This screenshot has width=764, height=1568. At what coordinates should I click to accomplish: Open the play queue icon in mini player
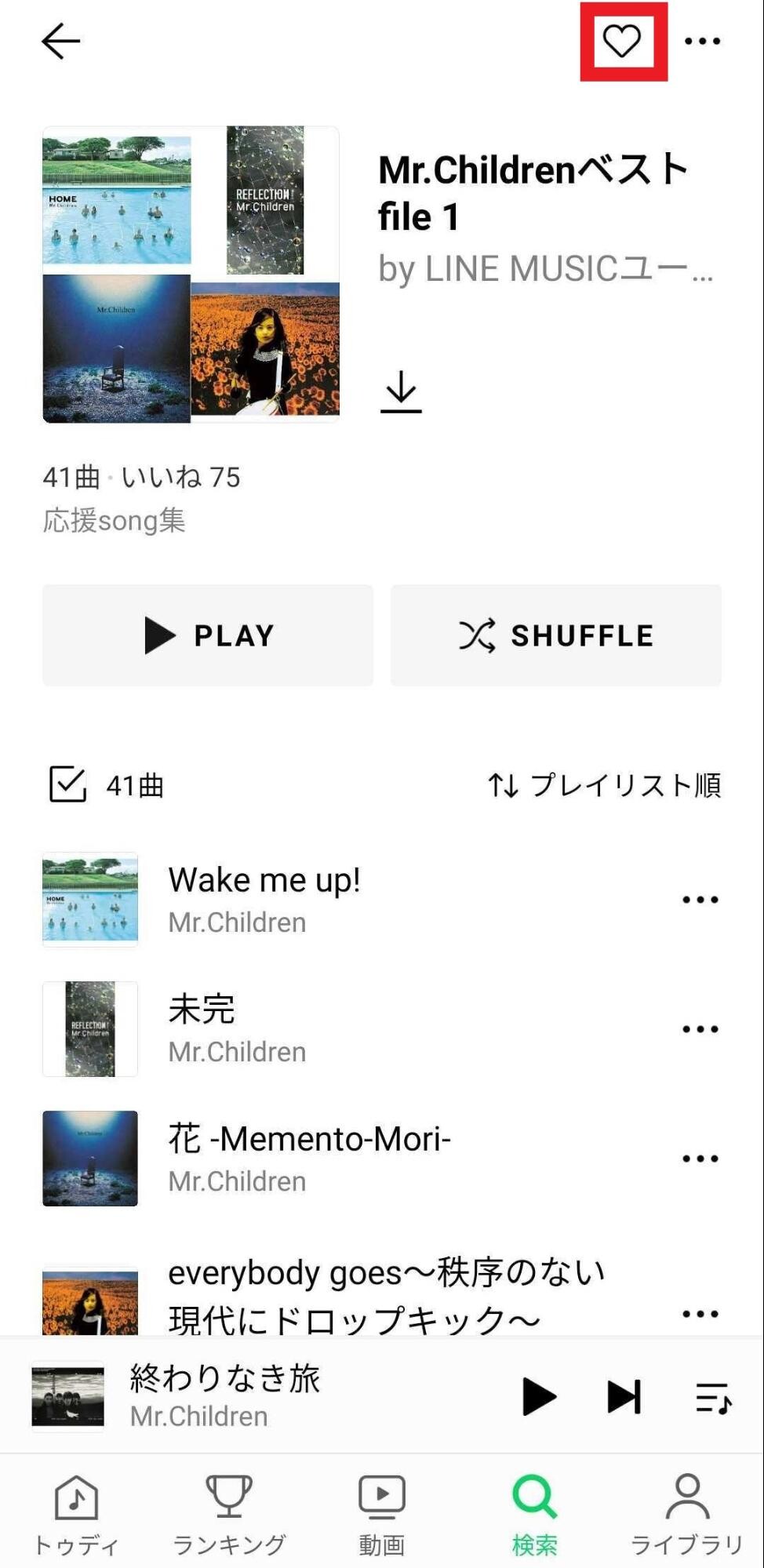click(712, 1396)
